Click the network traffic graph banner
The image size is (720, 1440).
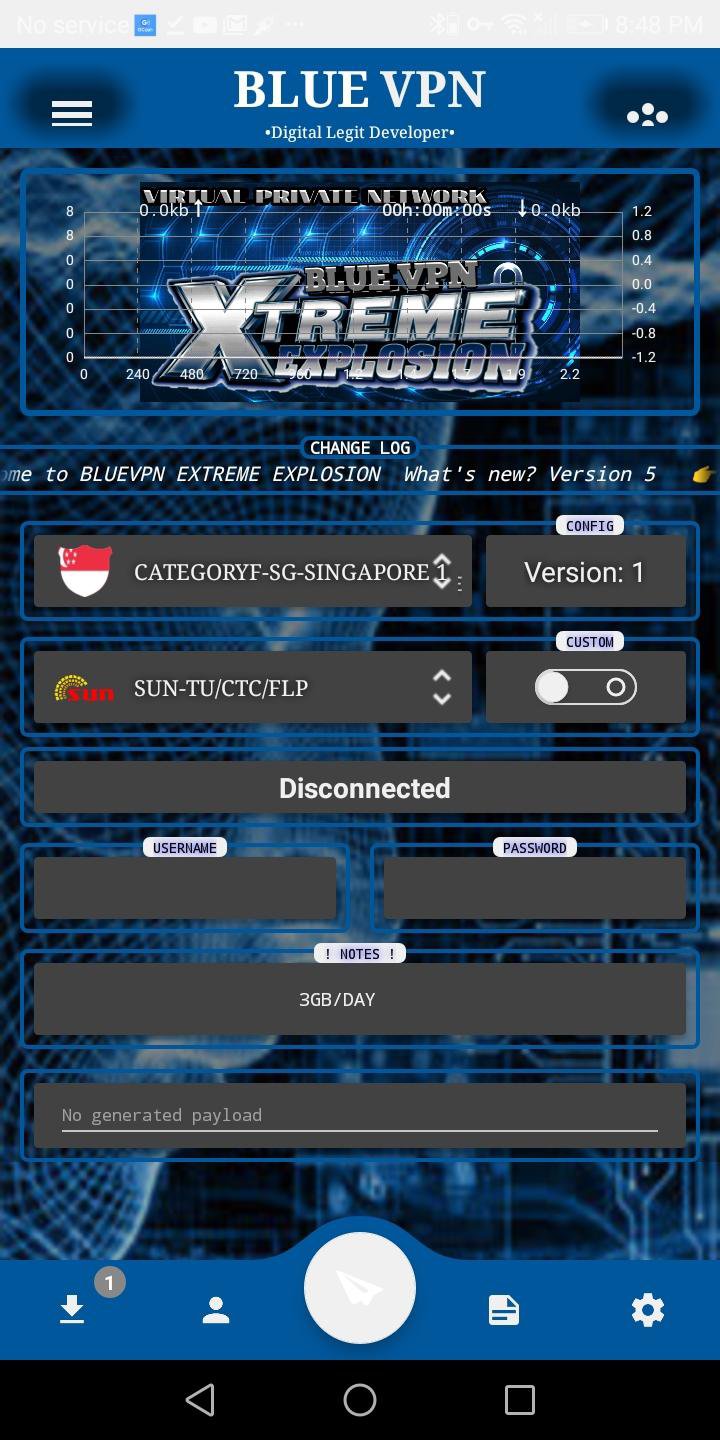360,290
